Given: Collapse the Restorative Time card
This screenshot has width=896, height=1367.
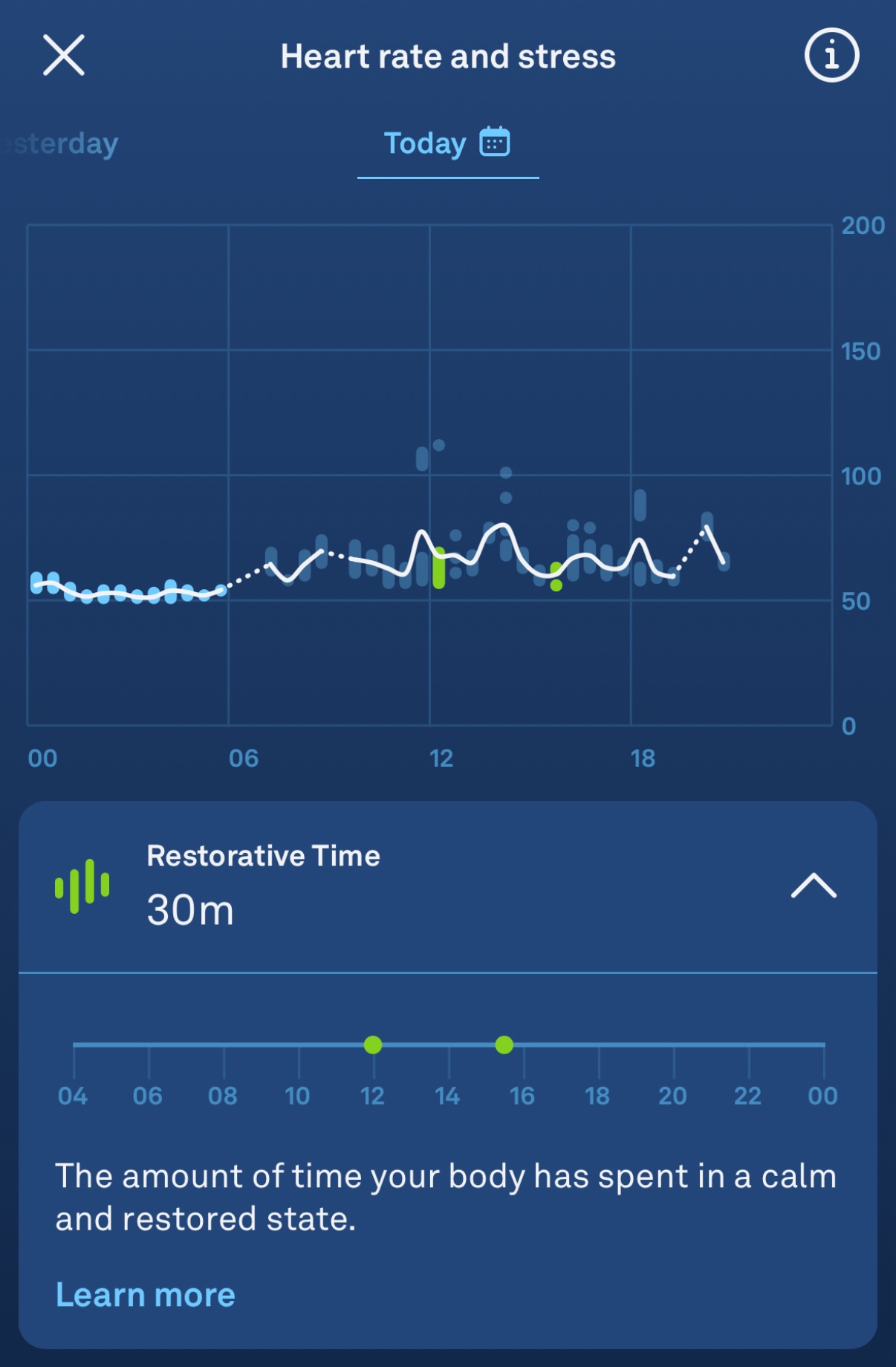Looking at the screenshot, I should 814,886.
